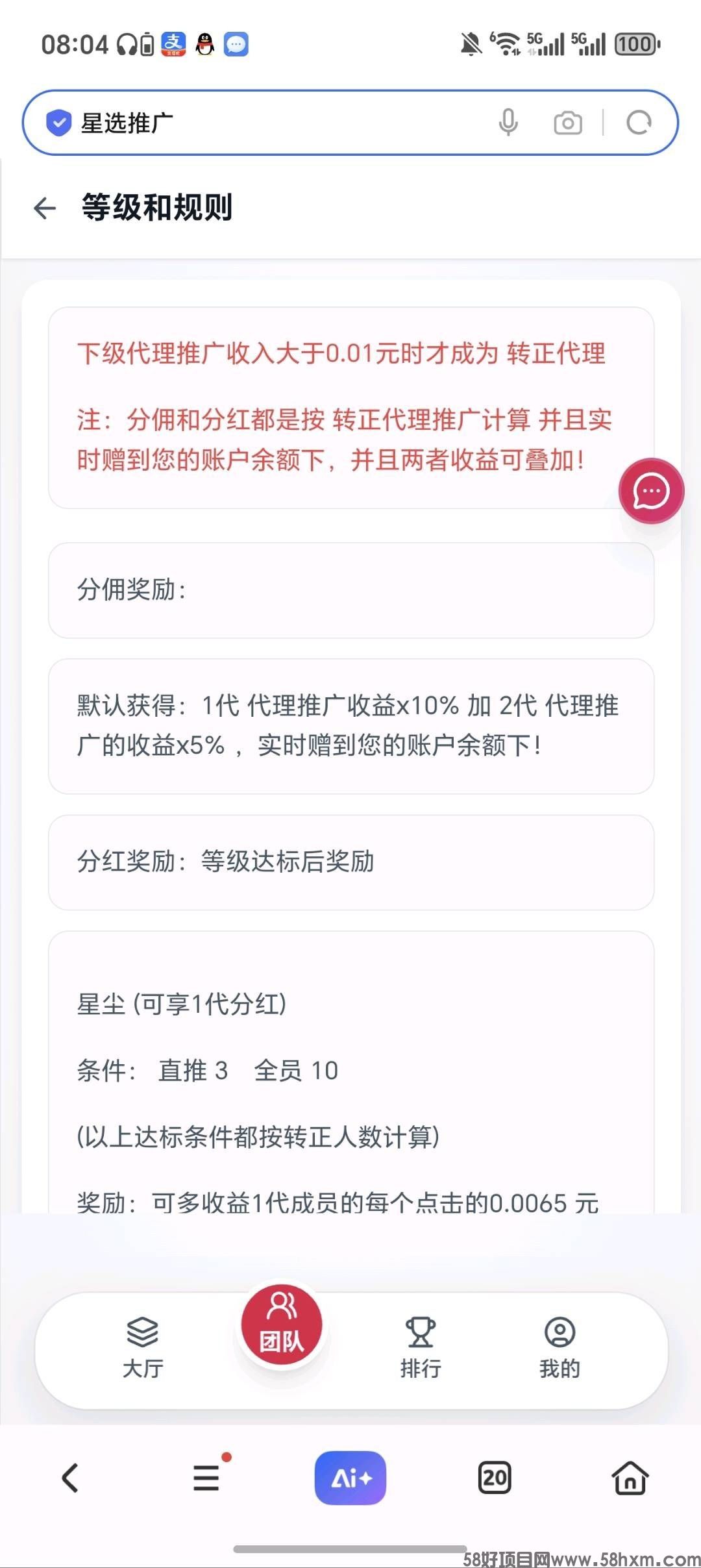This screenshot has height=1568, width=701.
Task: Tap the refresh icon beside the search bar
Action: (x=639, y=122)
